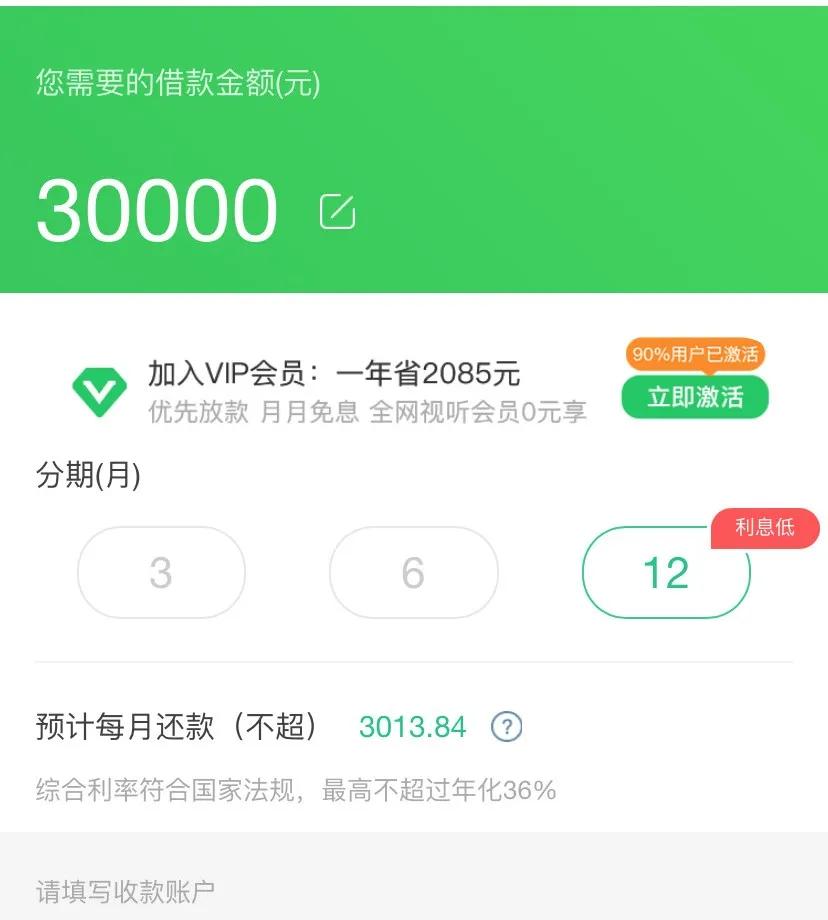Screen dimensions: 828x920
Task: Choose the 6-month installment option
Action: tap(413, 573)
